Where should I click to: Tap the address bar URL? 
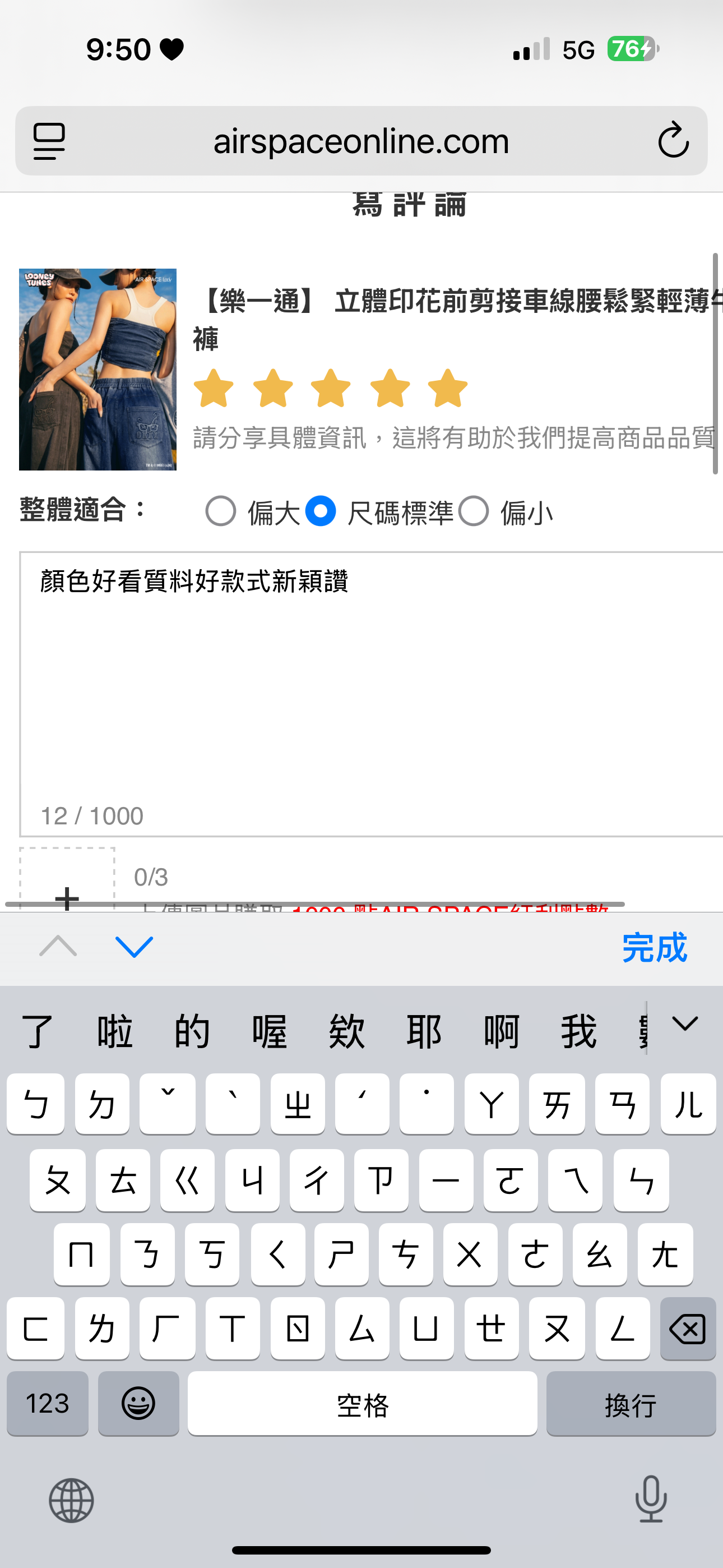point(361,141)
